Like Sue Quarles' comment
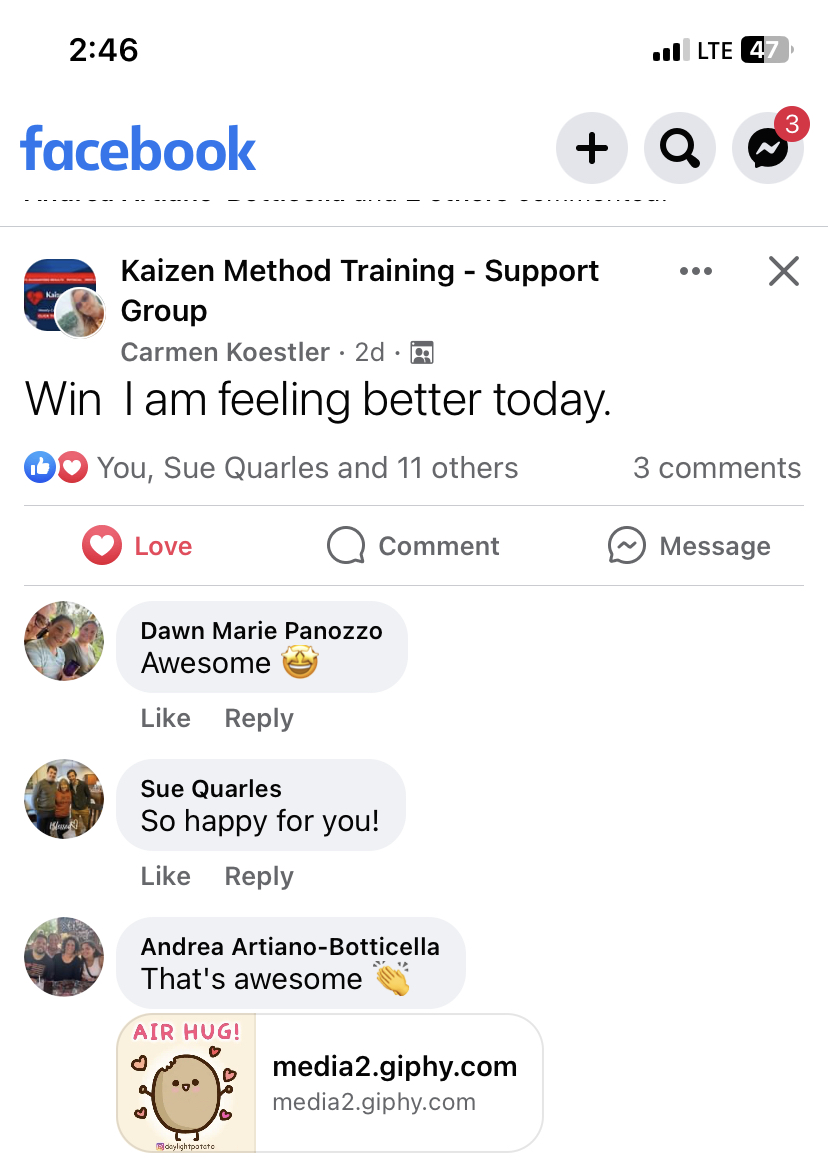The image size is (828, 1163). [165, 876]
